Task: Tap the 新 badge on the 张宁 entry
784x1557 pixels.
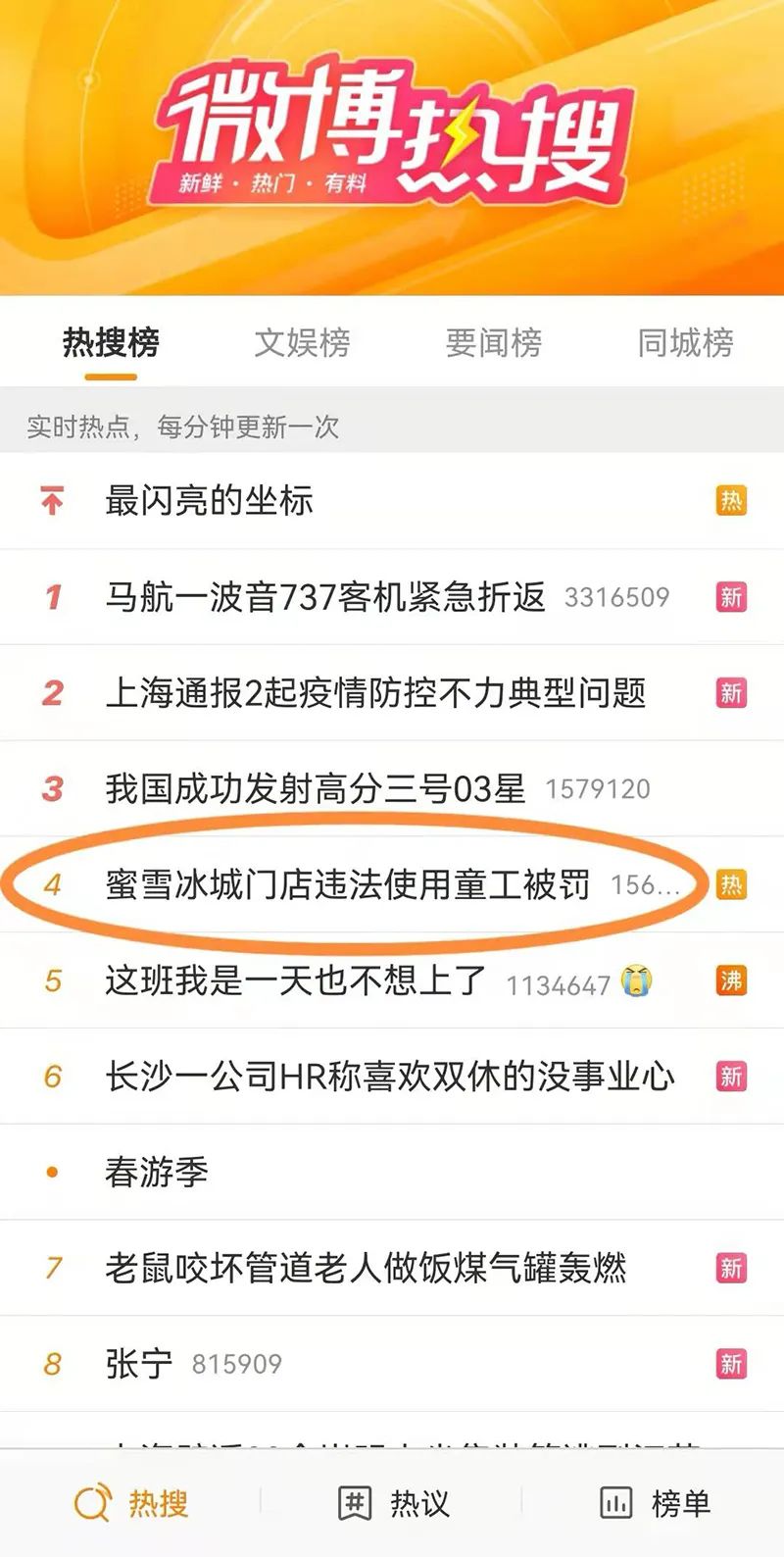Action: (x=731, y=1362)
